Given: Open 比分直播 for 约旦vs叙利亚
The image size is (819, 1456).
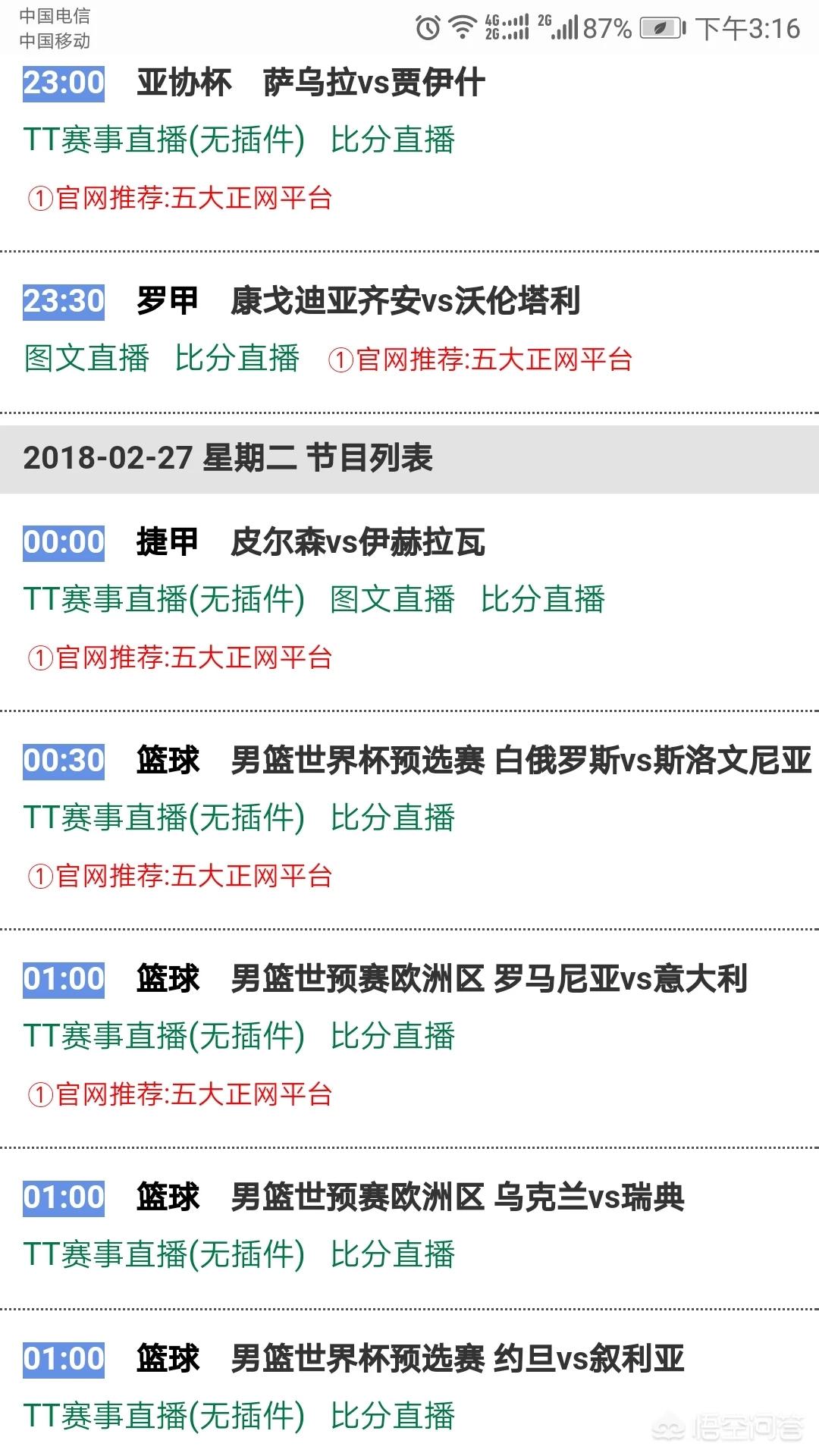Looking at the screenshot, I should click(392, 1416).
